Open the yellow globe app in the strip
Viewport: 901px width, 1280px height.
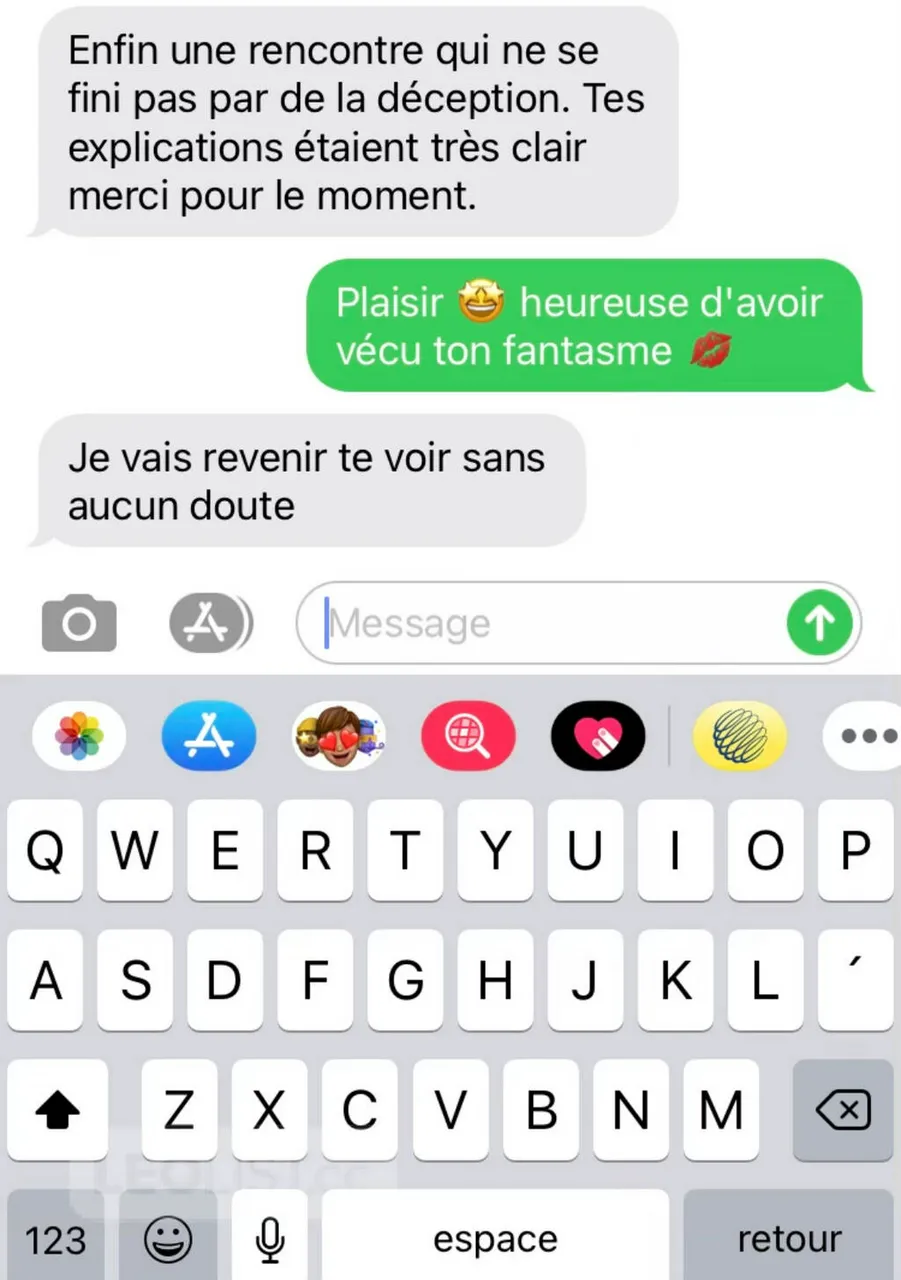[740, 736]
